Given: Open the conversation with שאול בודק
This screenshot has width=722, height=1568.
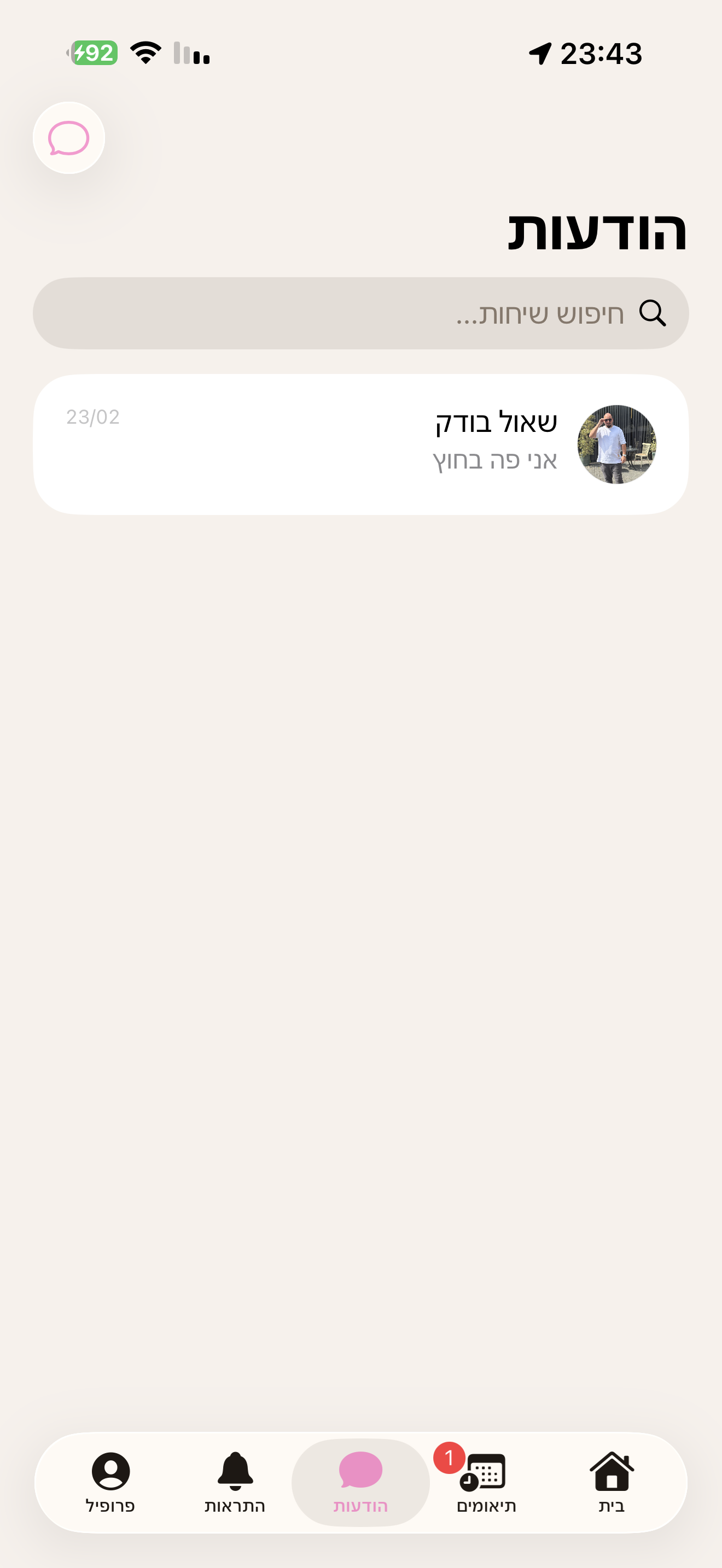Looking at the screenshot, I should 361,442.
